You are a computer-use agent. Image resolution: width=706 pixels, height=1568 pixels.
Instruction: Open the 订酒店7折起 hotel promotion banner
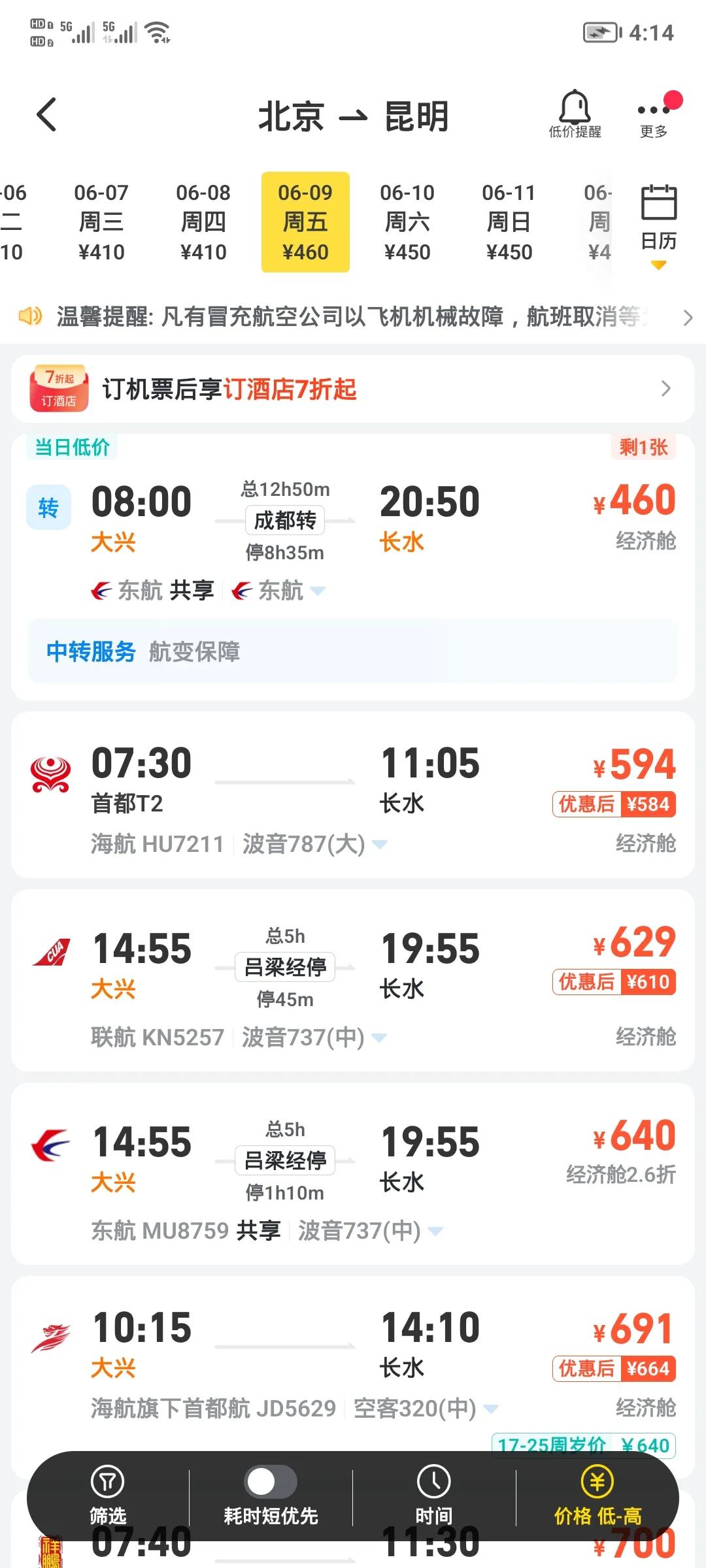tap(353, 389)
